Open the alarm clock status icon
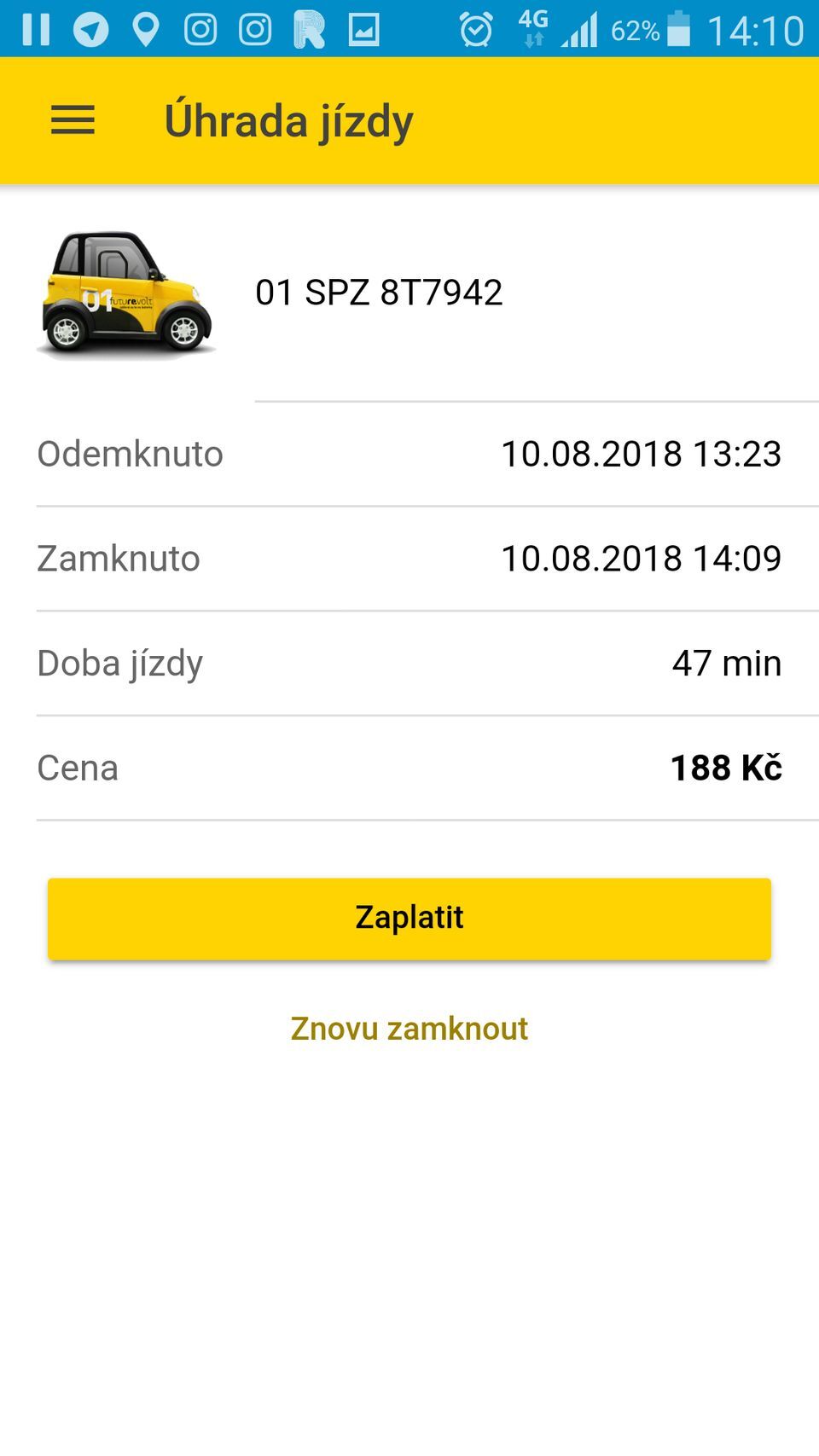Screen dimensions: 819x1456 coord(476,29)
